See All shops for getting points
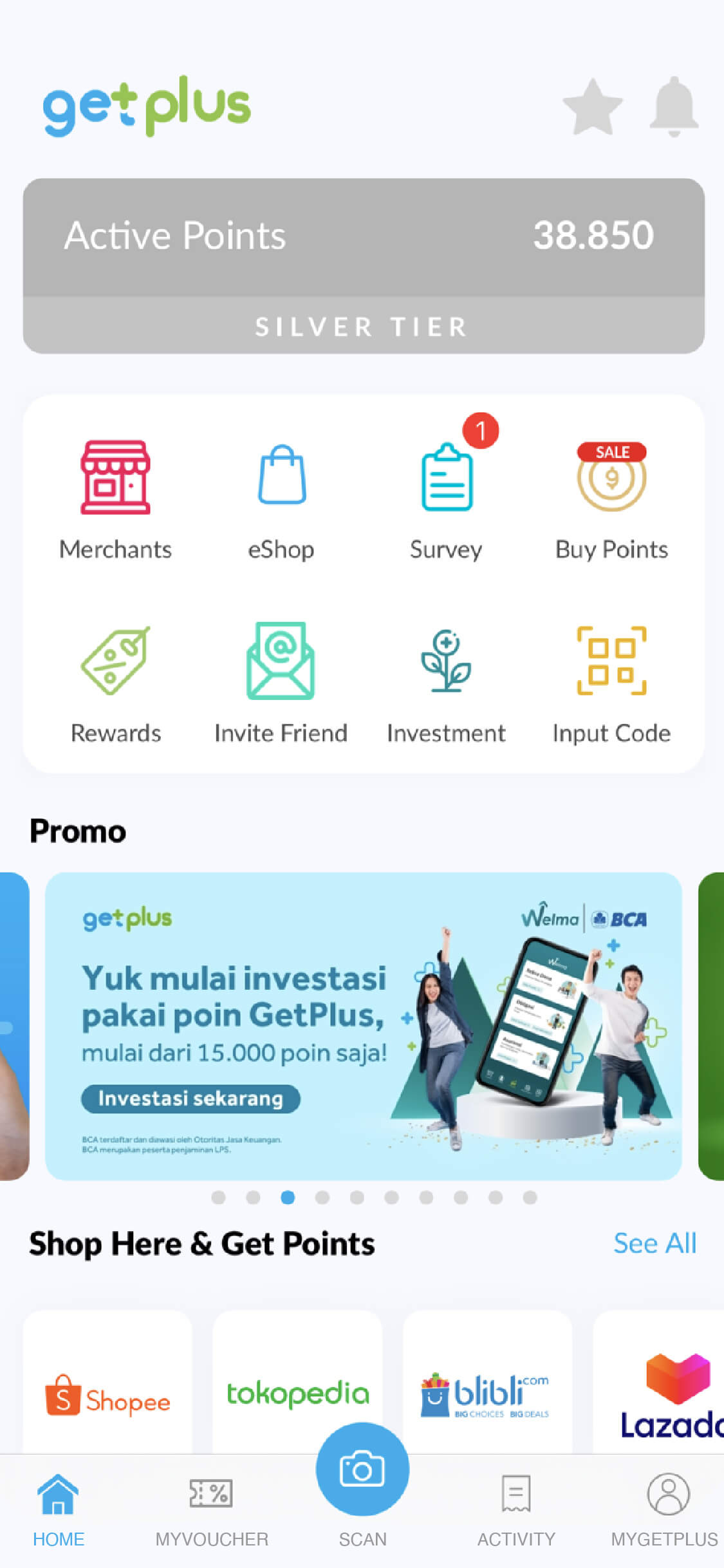The height and width of the screenshot is (1568, 724). [x=654, y=1243]
